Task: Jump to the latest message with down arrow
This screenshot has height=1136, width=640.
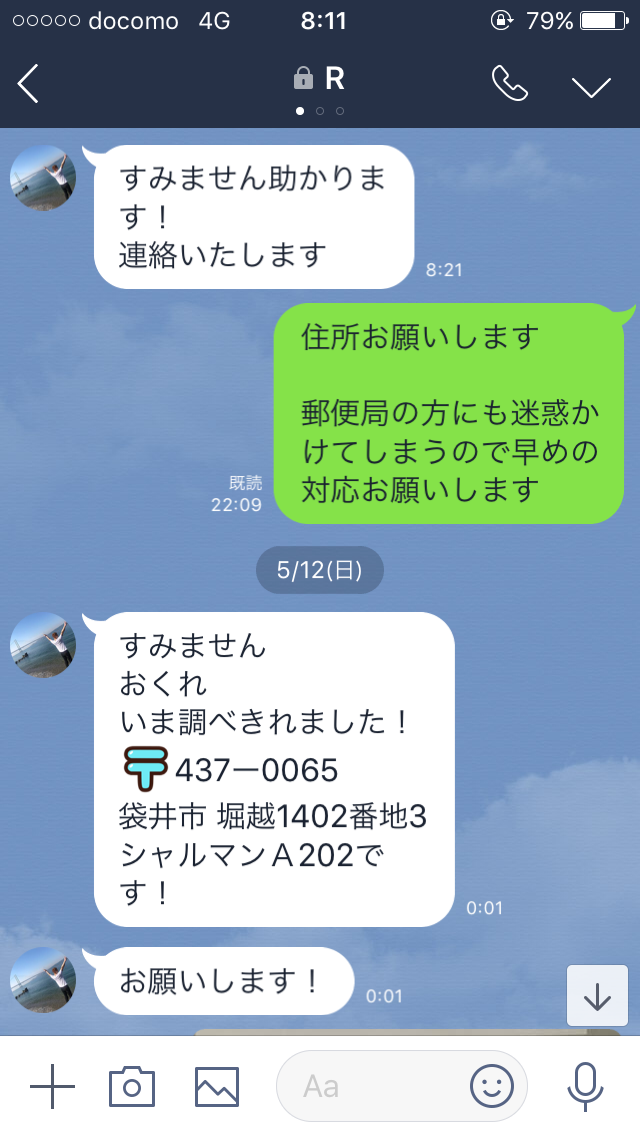Action: point(597,995)
